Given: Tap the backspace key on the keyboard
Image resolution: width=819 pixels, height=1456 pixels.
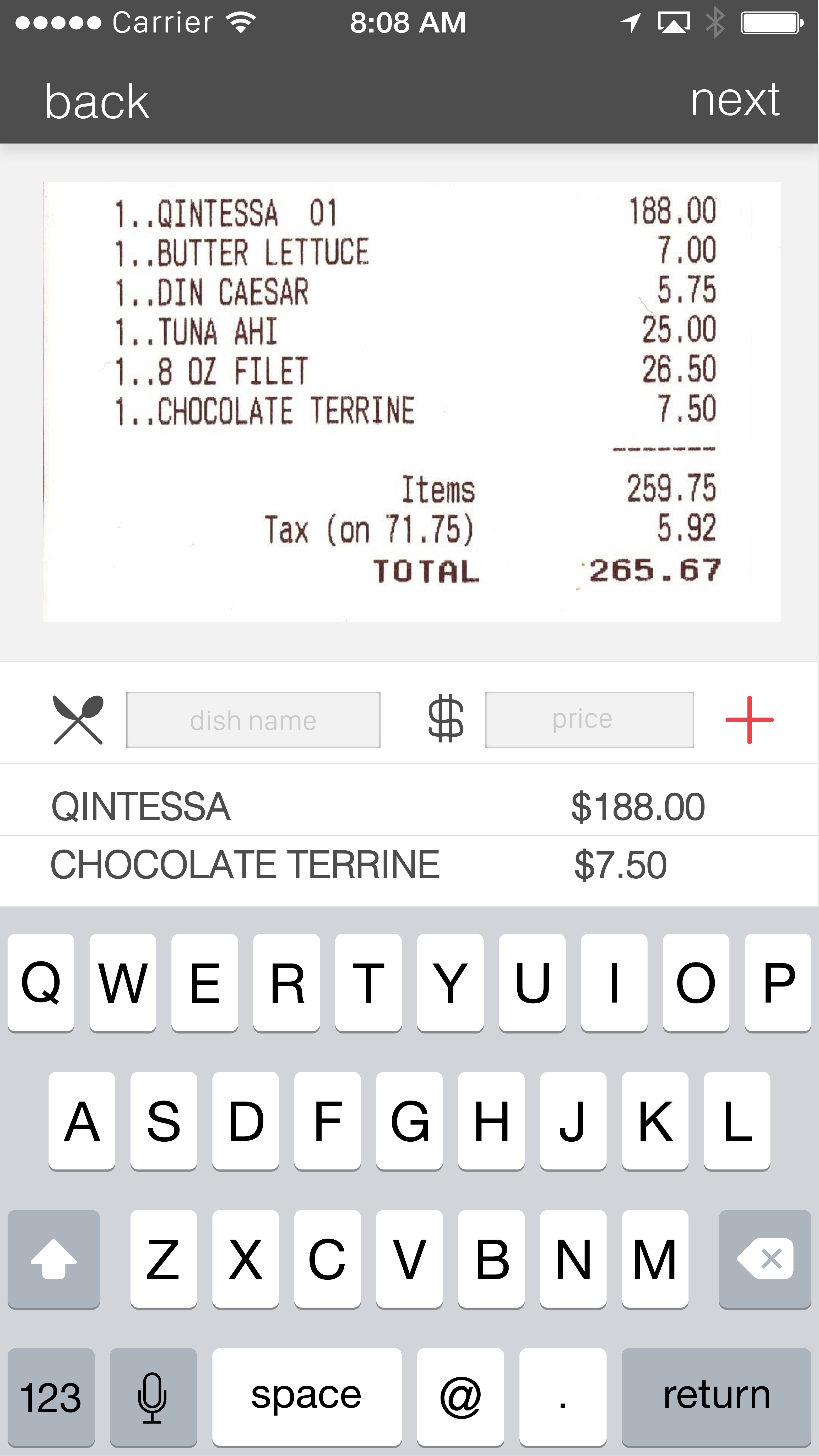Looking at the screenshot, I should point(765,1259).
